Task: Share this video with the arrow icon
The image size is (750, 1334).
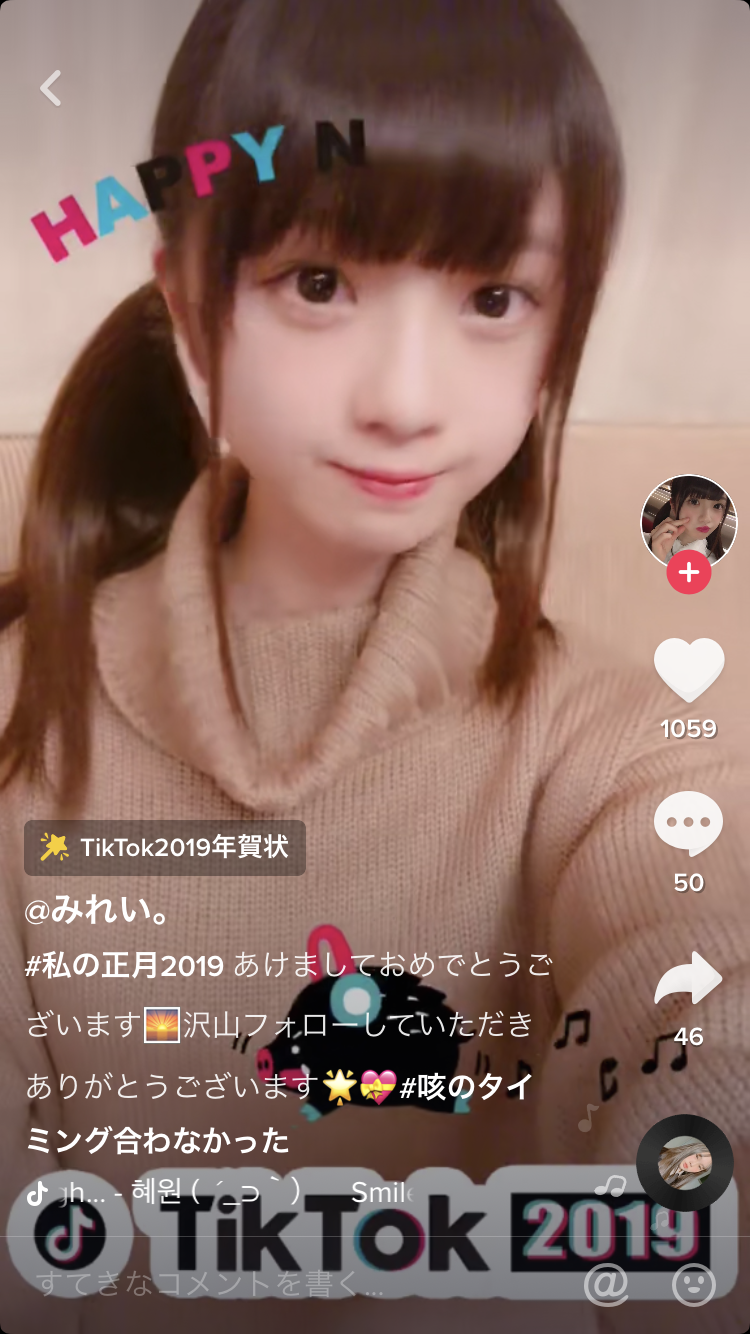Action: point(688,980)
